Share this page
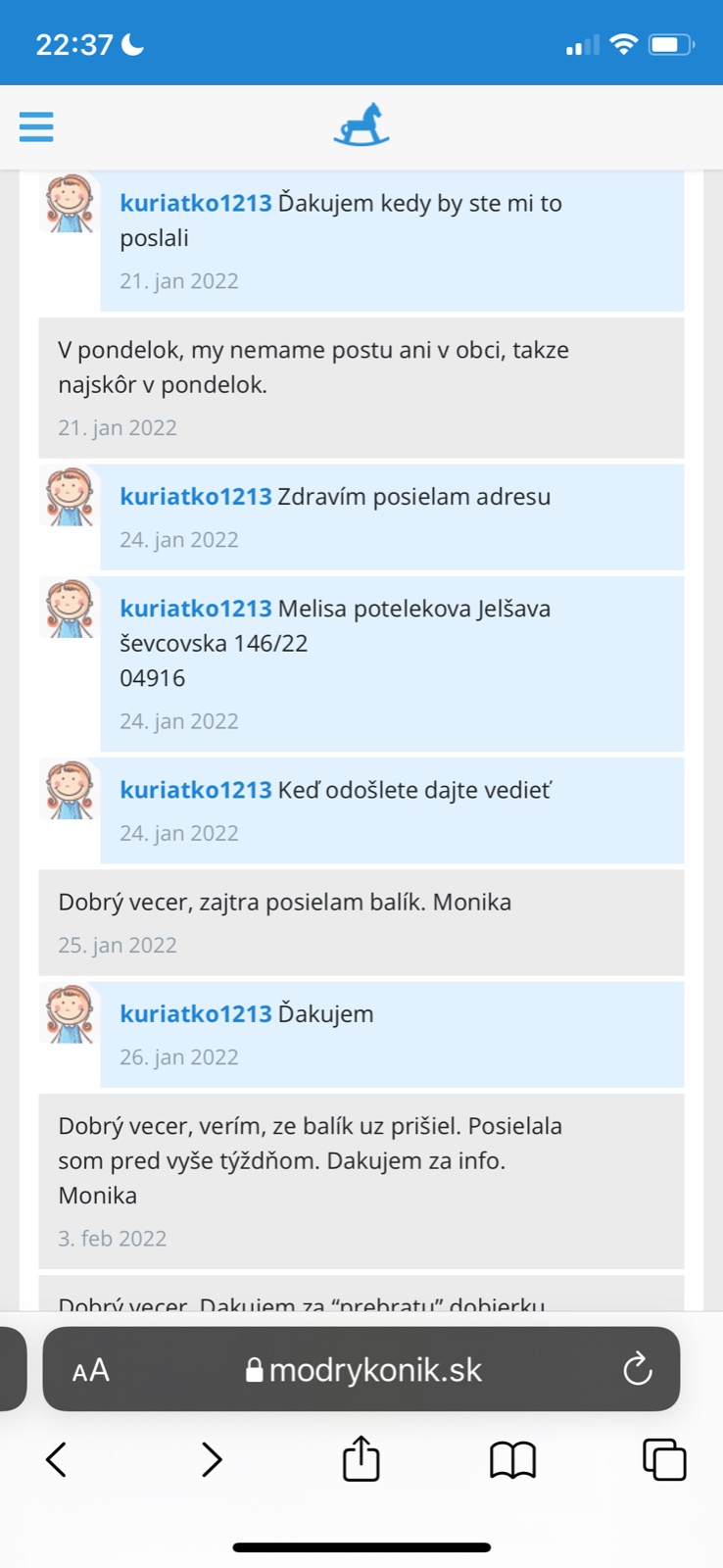This screenshot has width=723, height=1568. pyautogui.click(x=361, y=1458)
